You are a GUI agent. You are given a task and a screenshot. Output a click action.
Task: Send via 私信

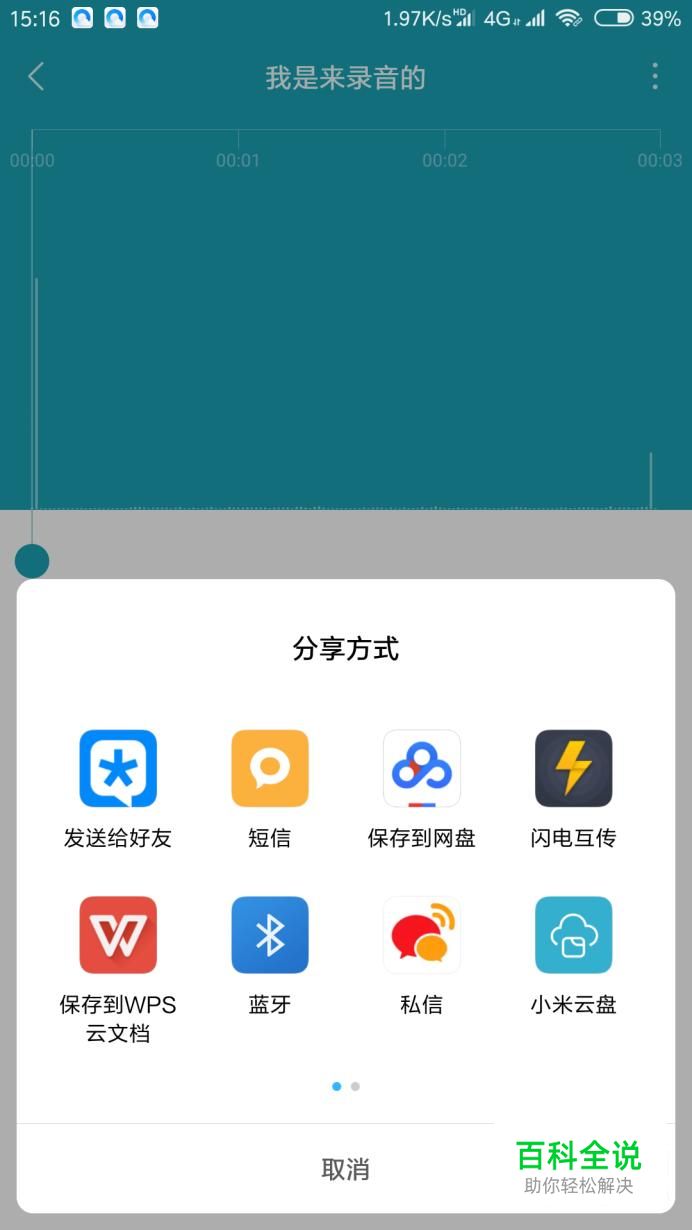[x=422, y=935]
